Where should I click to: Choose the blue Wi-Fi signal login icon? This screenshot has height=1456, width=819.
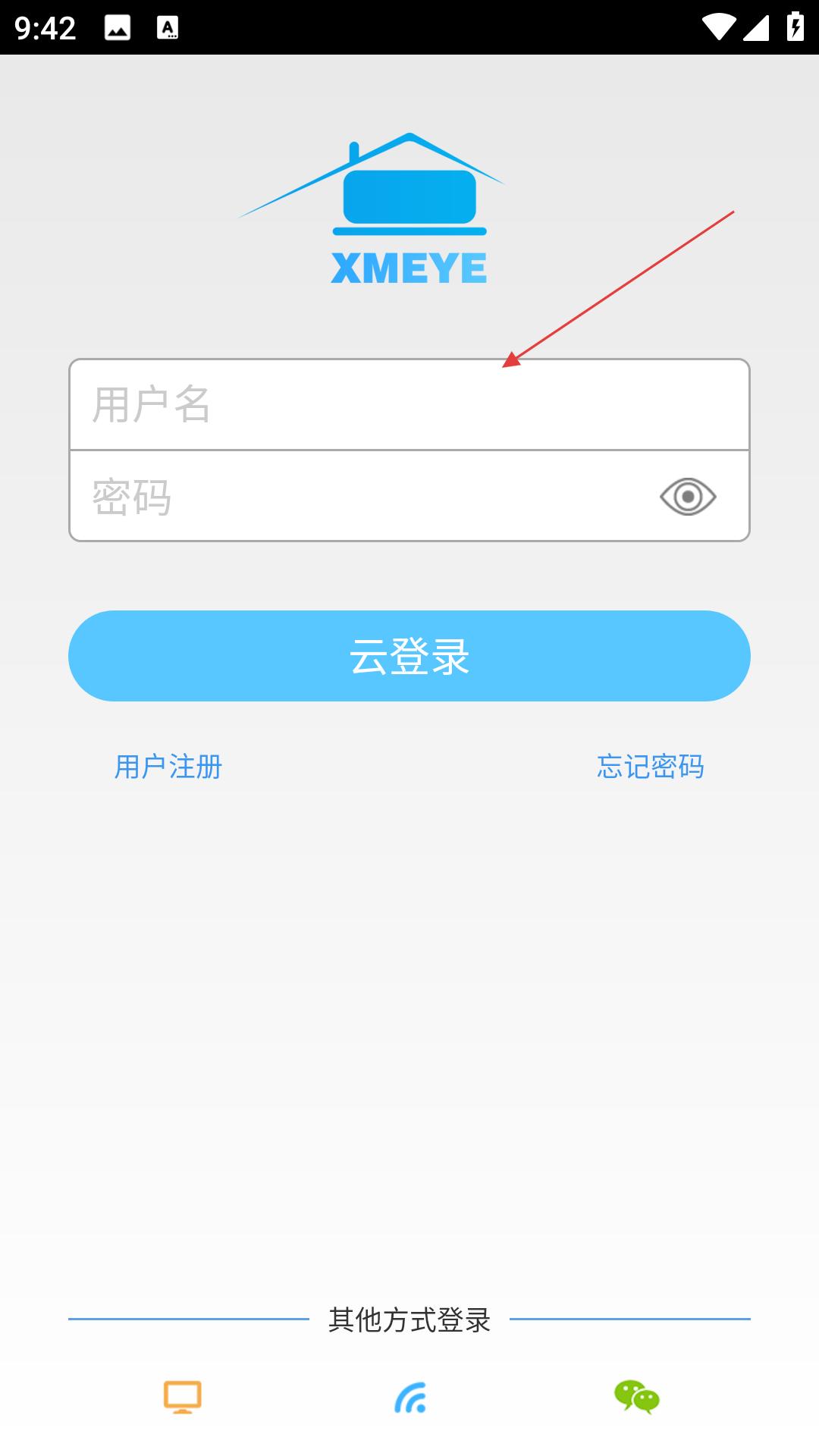point(410,1398)
